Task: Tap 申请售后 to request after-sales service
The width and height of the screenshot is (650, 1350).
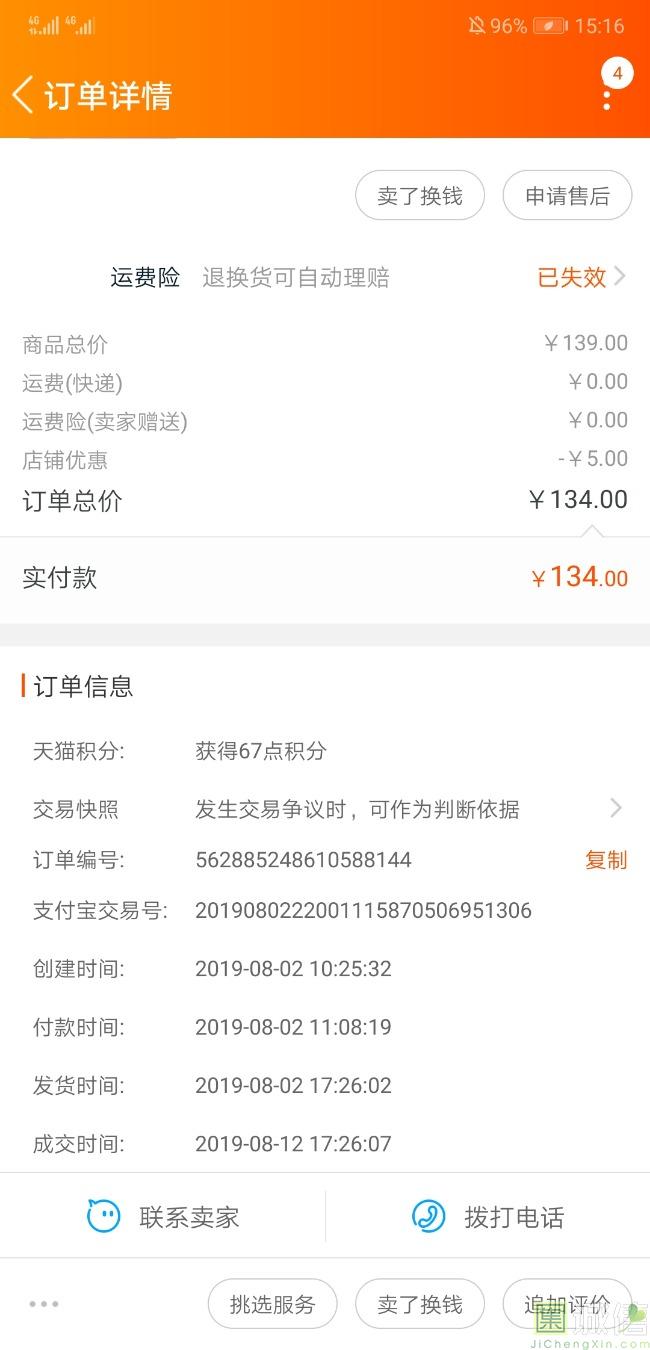Action: click(567, 196)
